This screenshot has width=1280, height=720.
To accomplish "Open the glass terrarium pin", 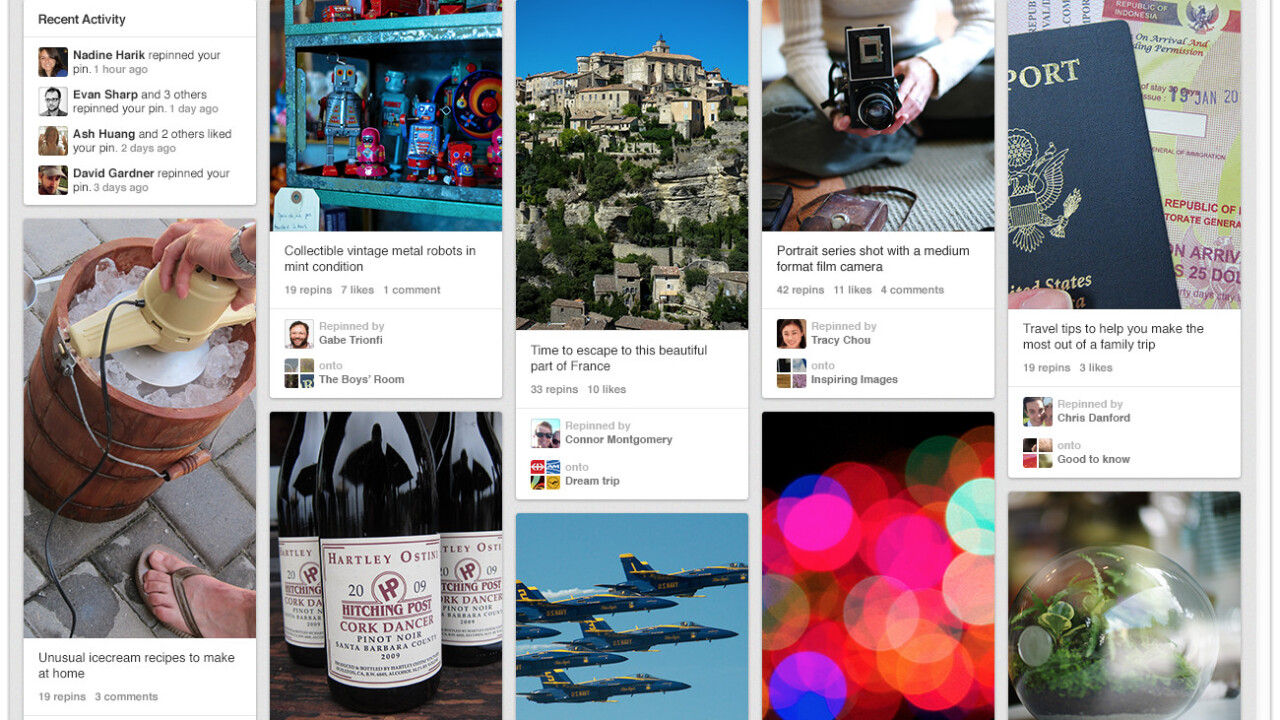I will (1124, 605).
